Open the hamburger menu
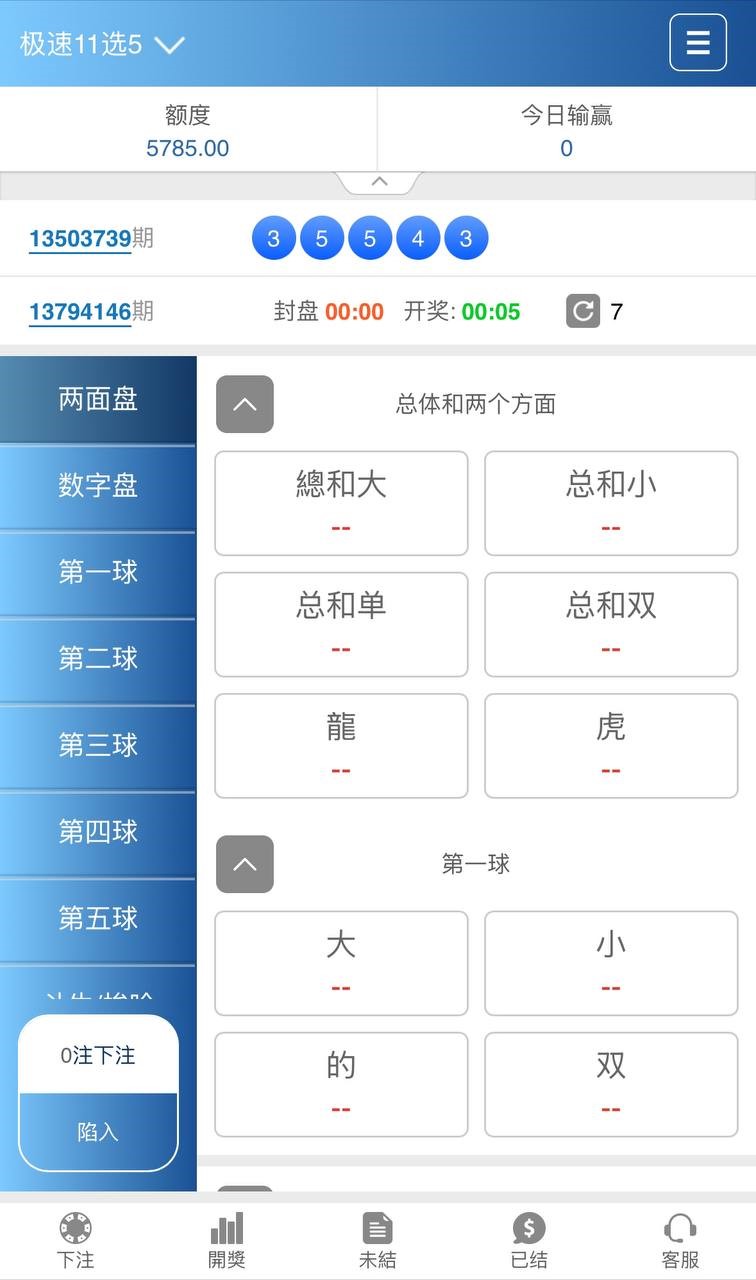 pyautogui.click(x=697, y=42)
